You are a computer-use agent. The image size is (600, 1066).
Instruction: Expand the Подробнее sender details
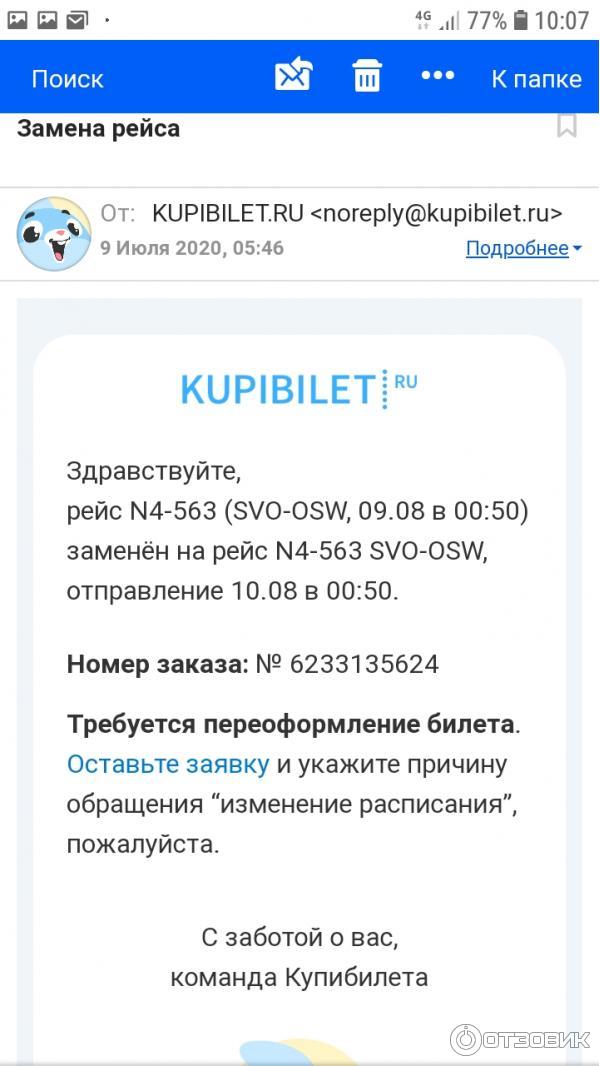[523, 248]
